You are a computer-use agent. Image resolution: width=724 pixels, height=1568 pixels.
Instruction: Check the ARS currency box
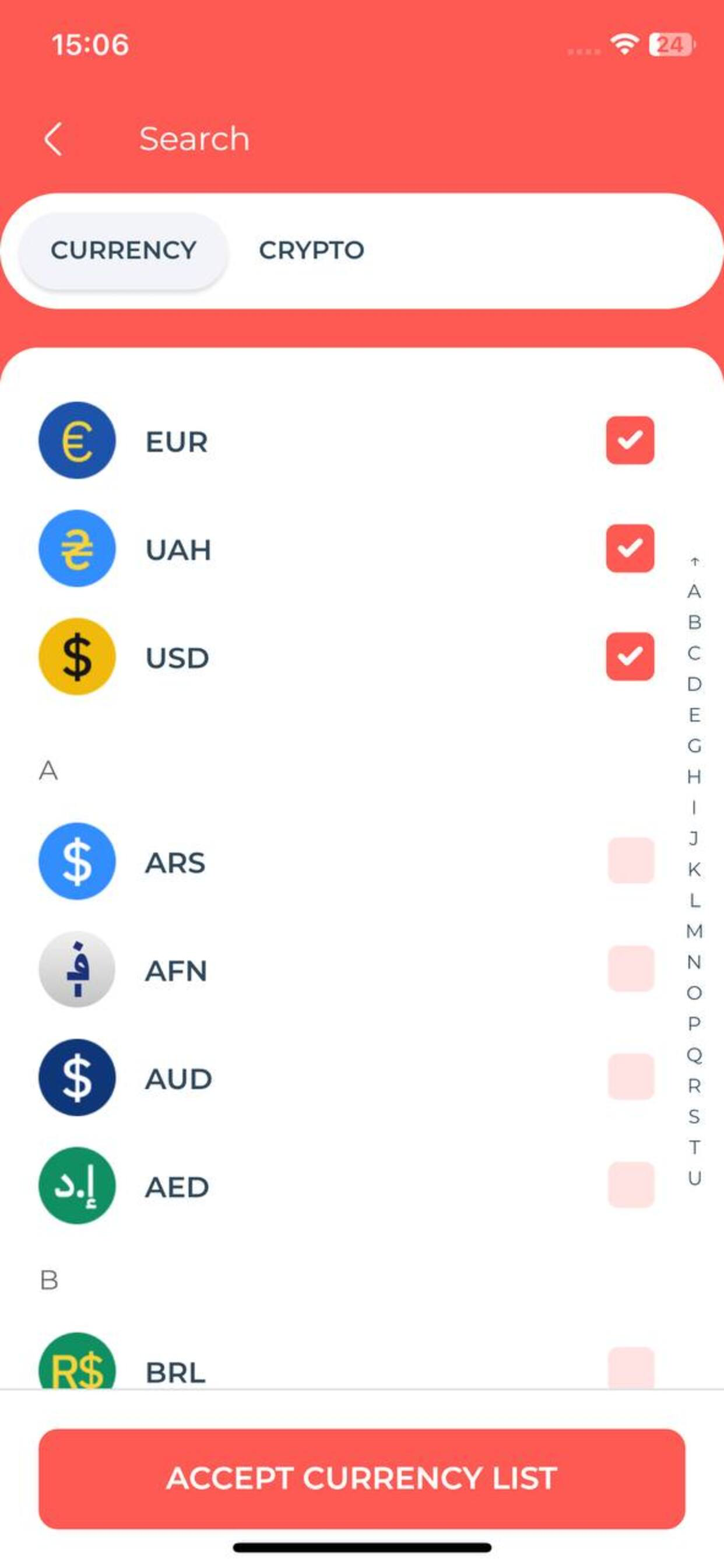631,860
